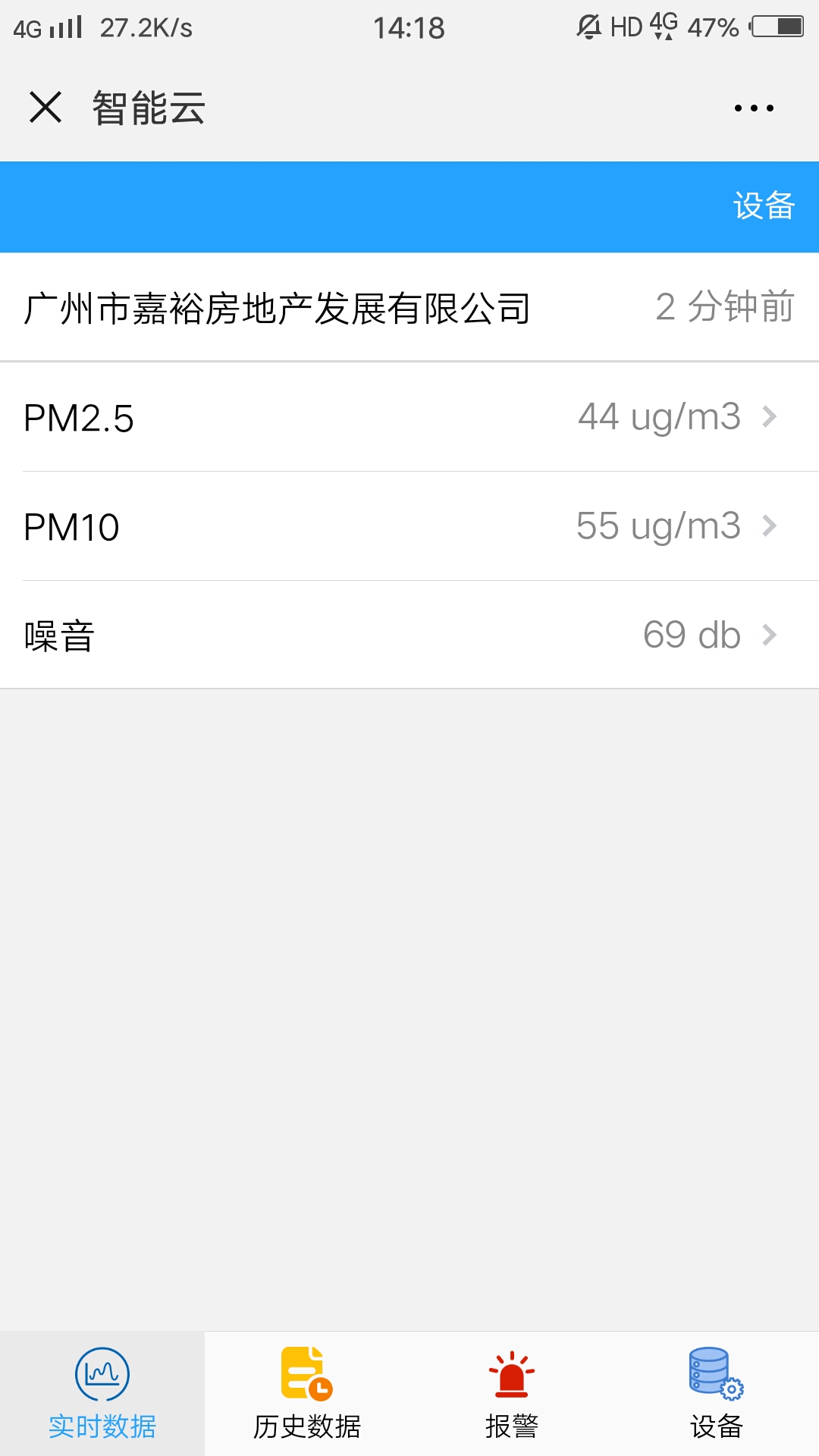The image size is (819, 1456).
Task: Open the three-dot overflow menu
Action: [x=754, y=108]
